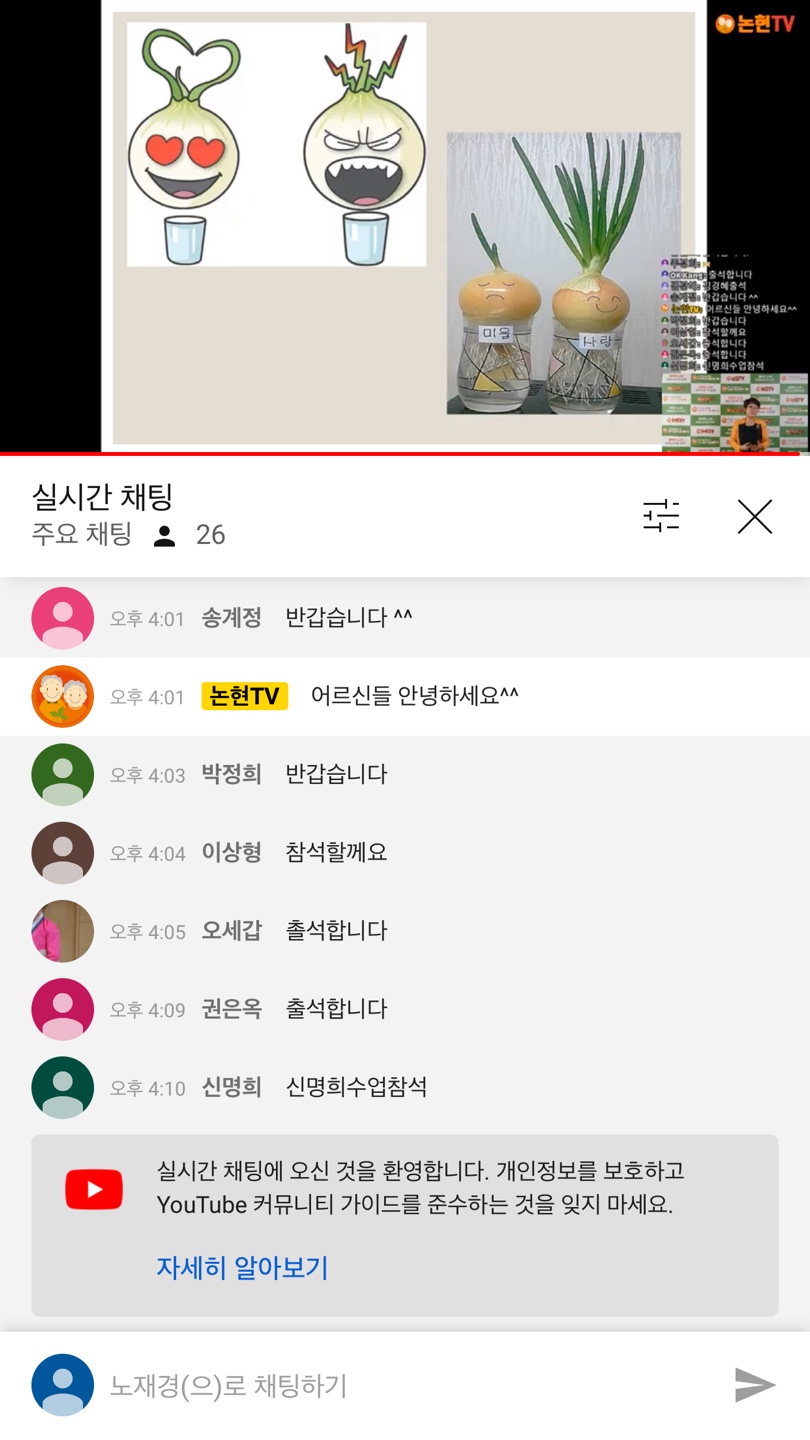Tap the live video player
Screen dimensions: 810x1440
tap(404, 226)
